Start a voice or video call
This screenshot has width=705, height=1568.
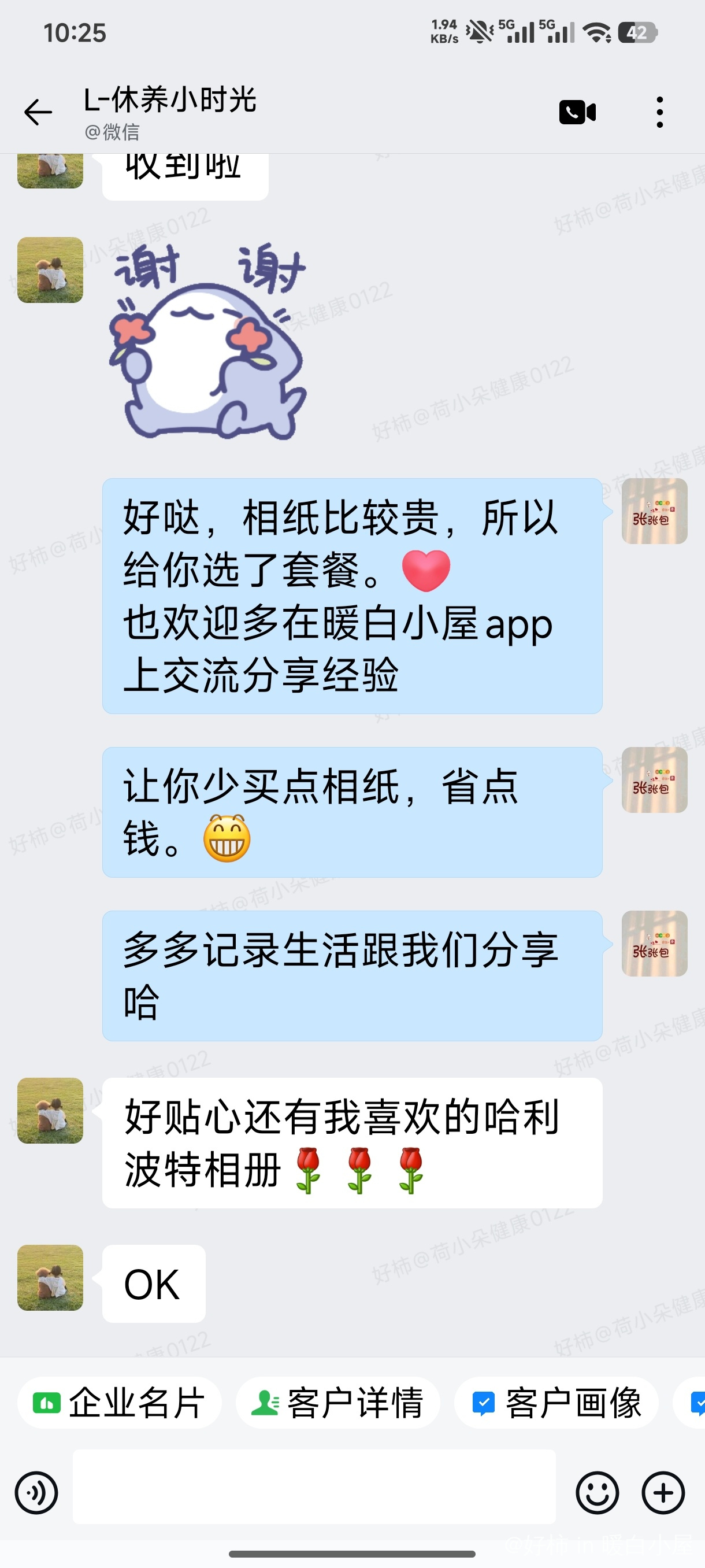(577, 113)
